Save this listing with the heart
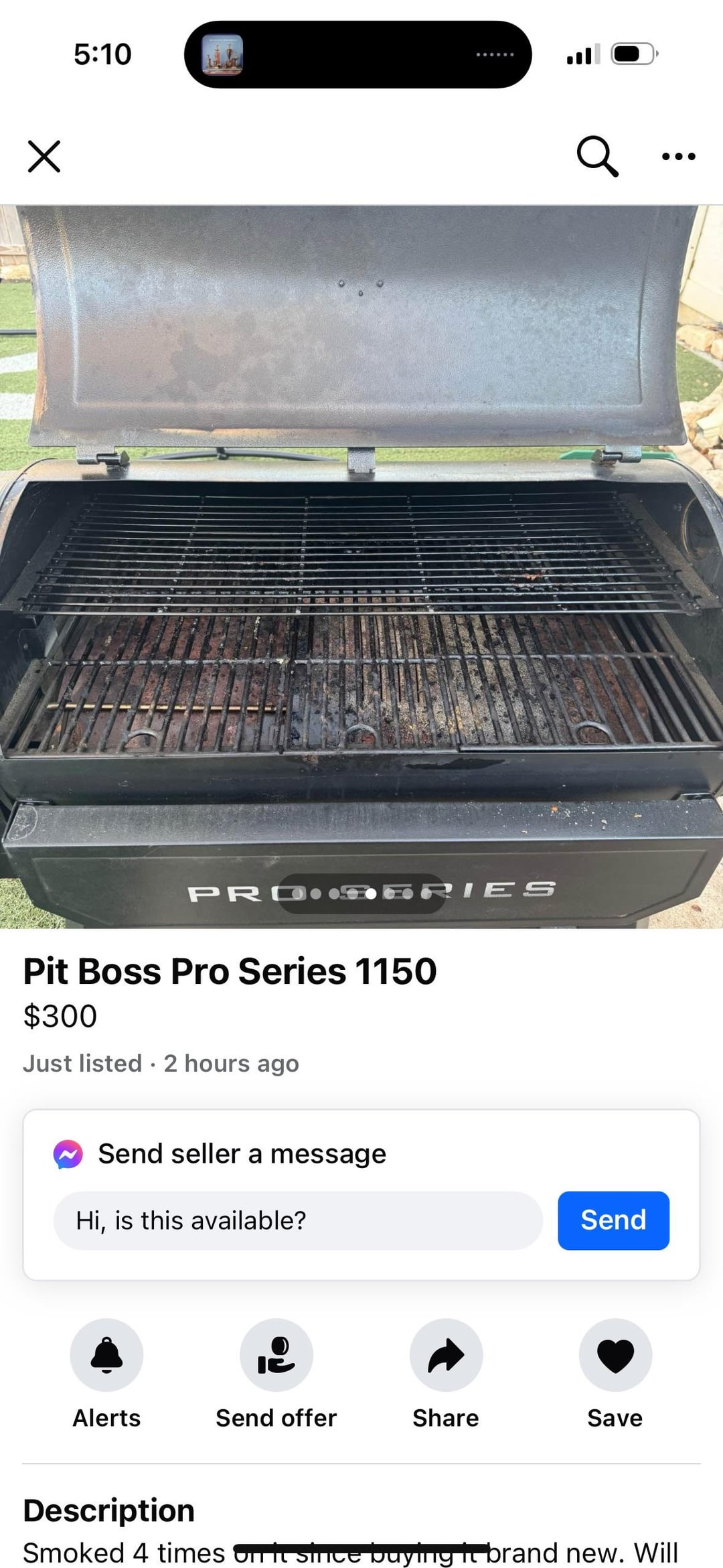The height and width of the screenshot is (1568, 723). point(615,1355)
